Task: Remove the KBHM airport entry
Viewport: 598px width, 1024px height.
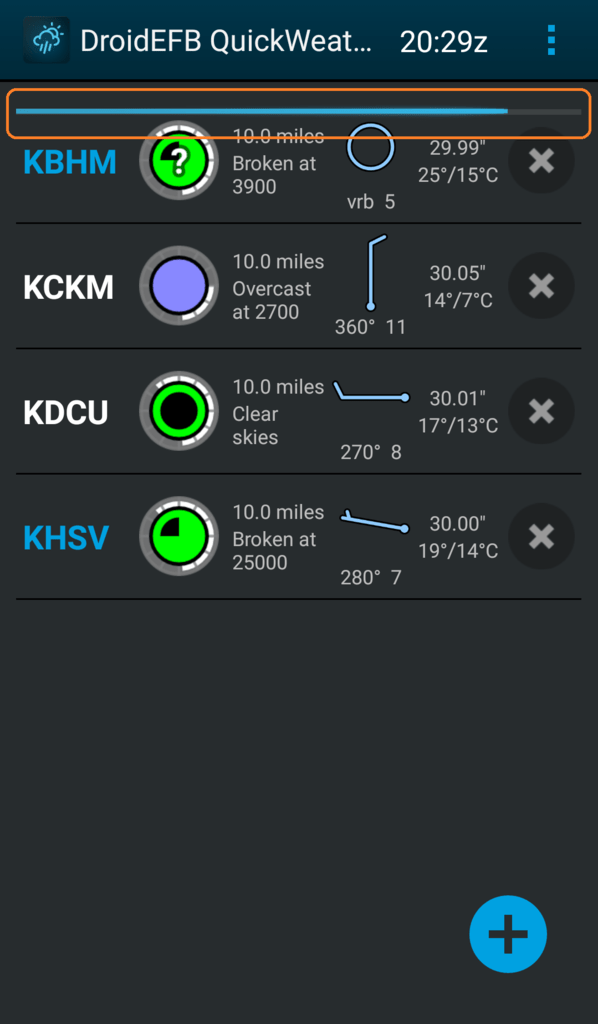Action: pos(541,160)
